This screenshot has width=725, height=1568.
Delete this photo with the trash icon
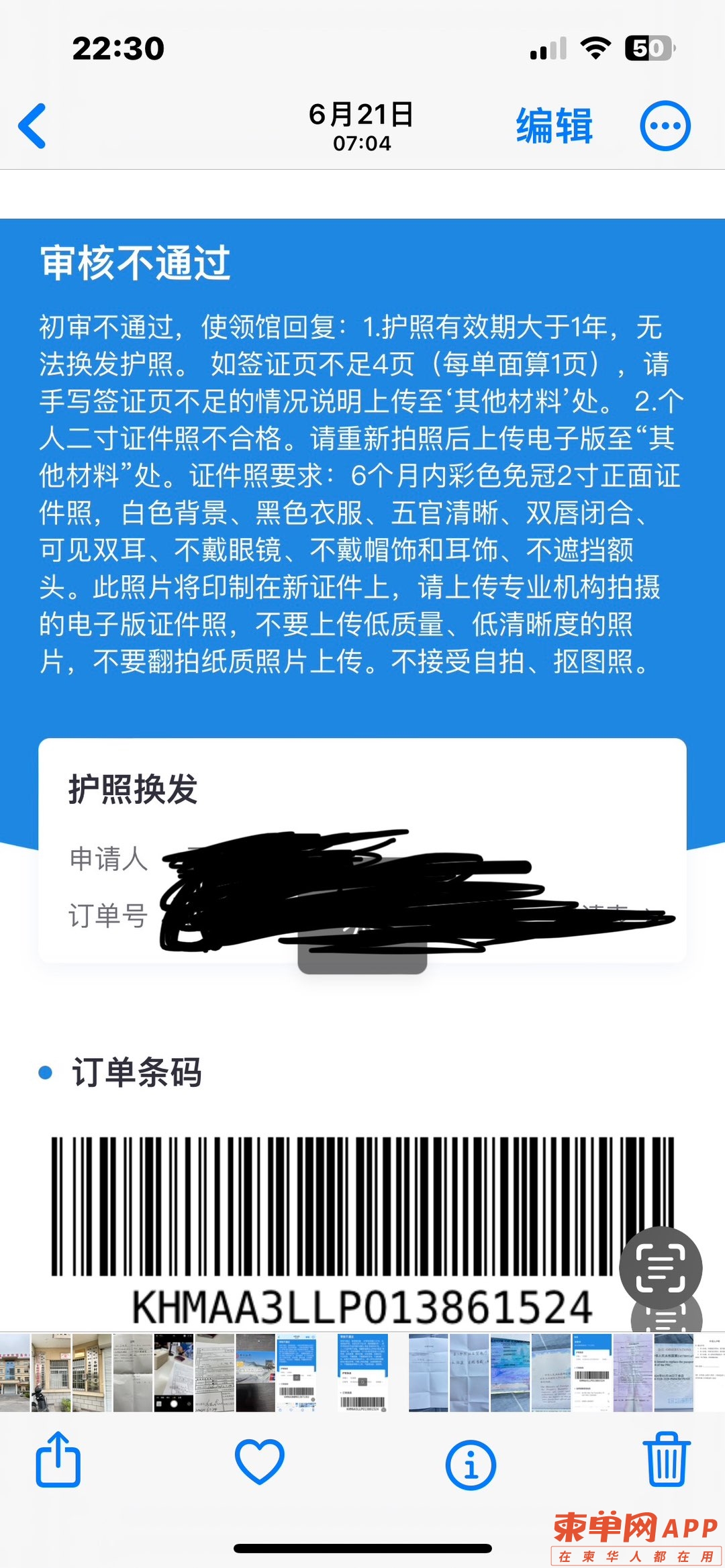[x=667, y=1459]
